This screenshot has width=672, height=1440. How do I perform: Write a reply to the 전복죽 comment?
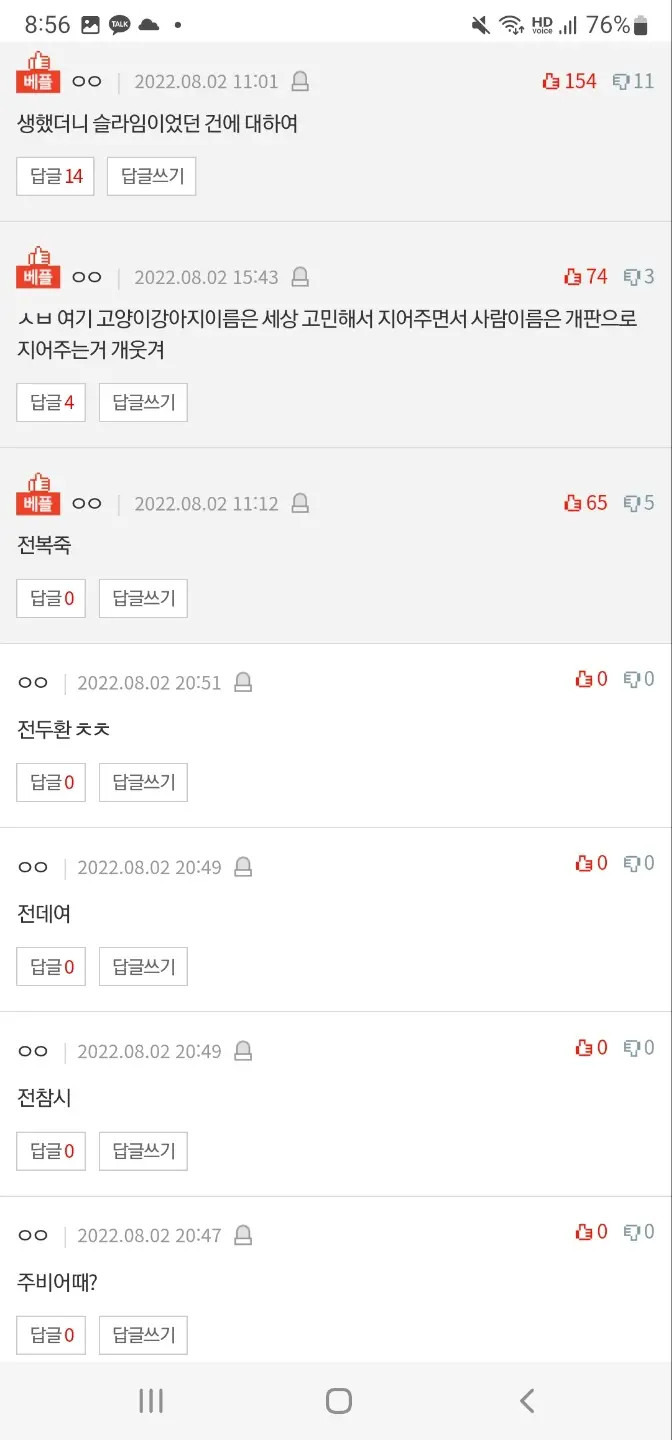[x=143, y=598]
